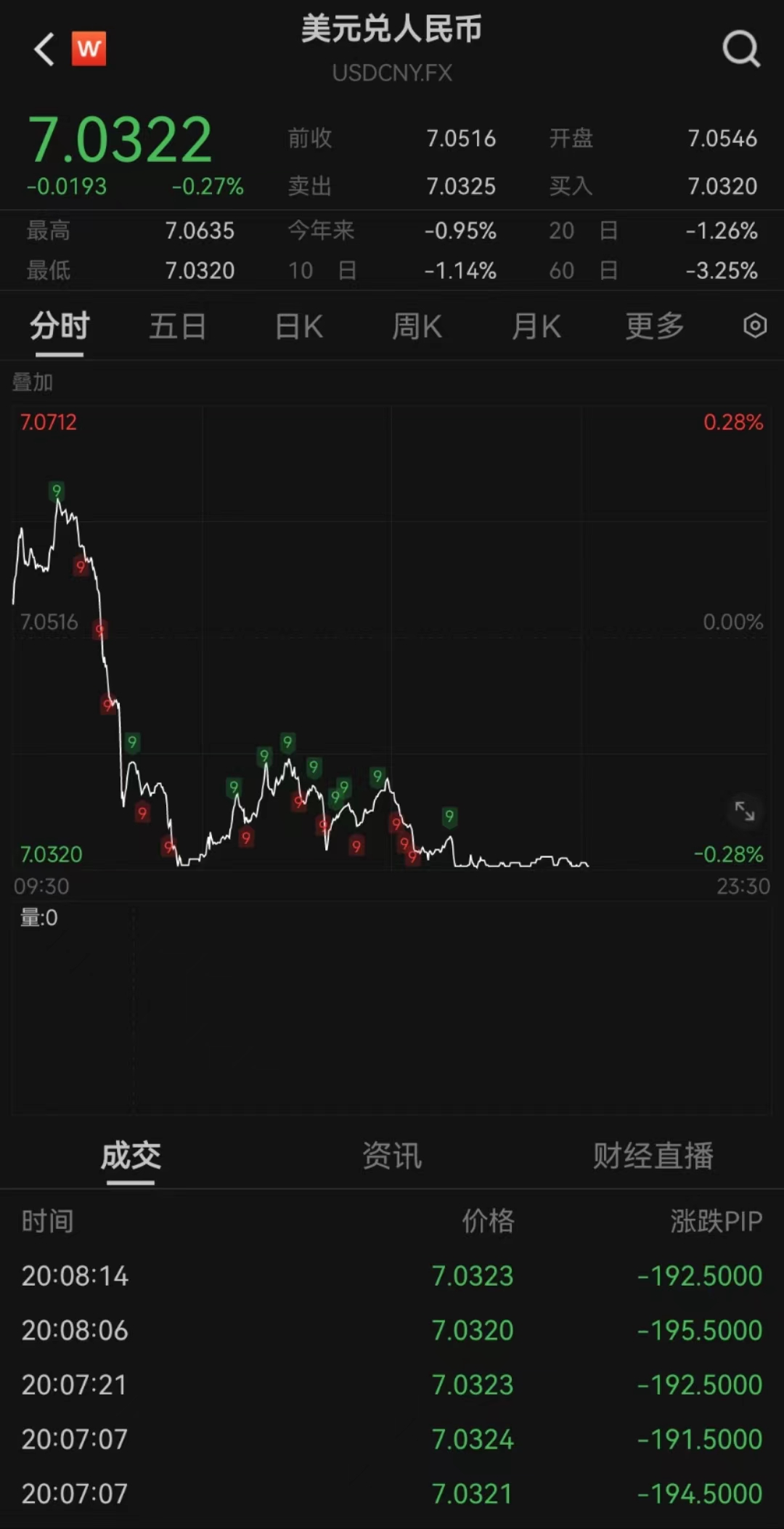This screenshot has width=784, height=1529.
Task: Open the 财经直播 tab
Action: (653, 1156)
